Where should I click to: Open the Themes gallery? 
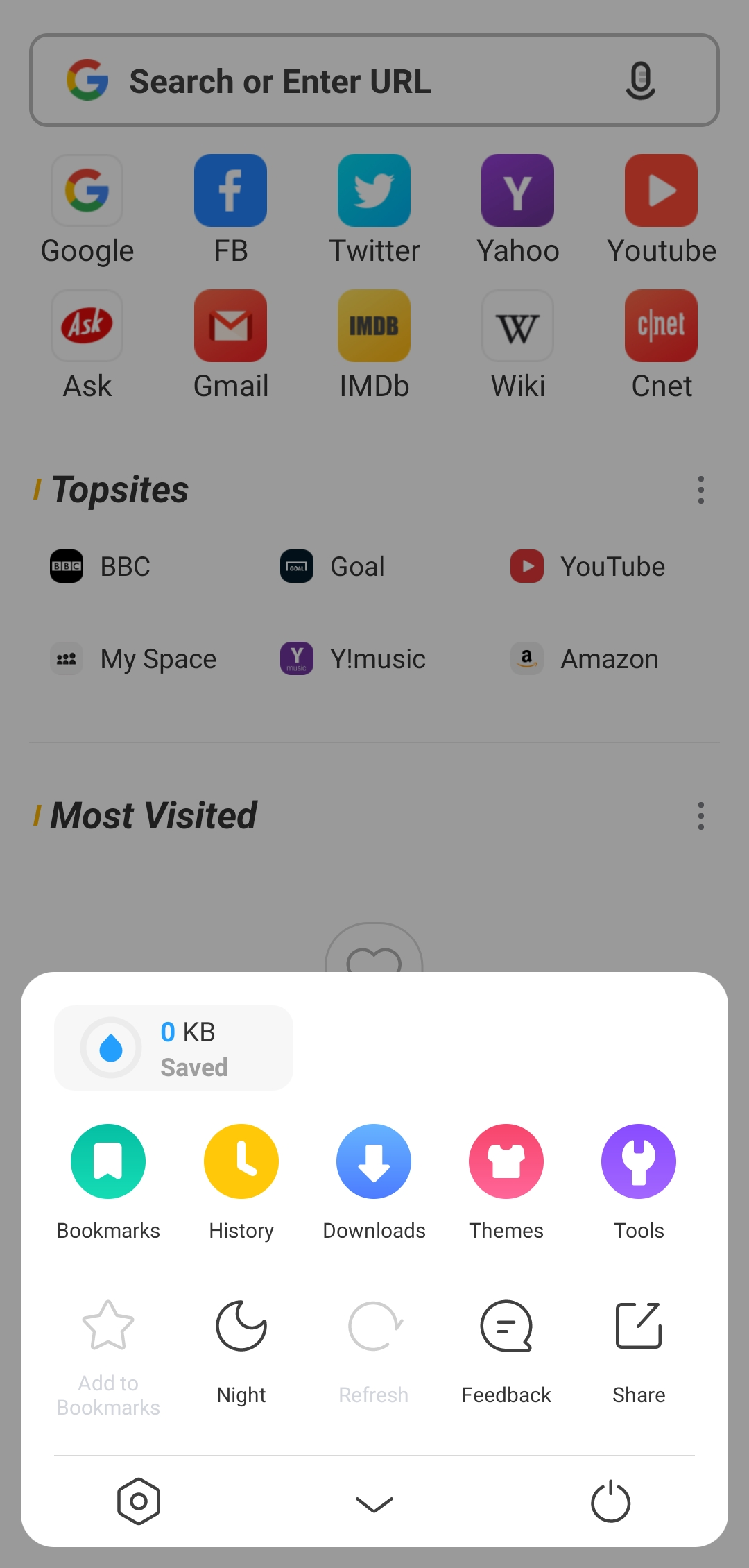coord(506,1179)
